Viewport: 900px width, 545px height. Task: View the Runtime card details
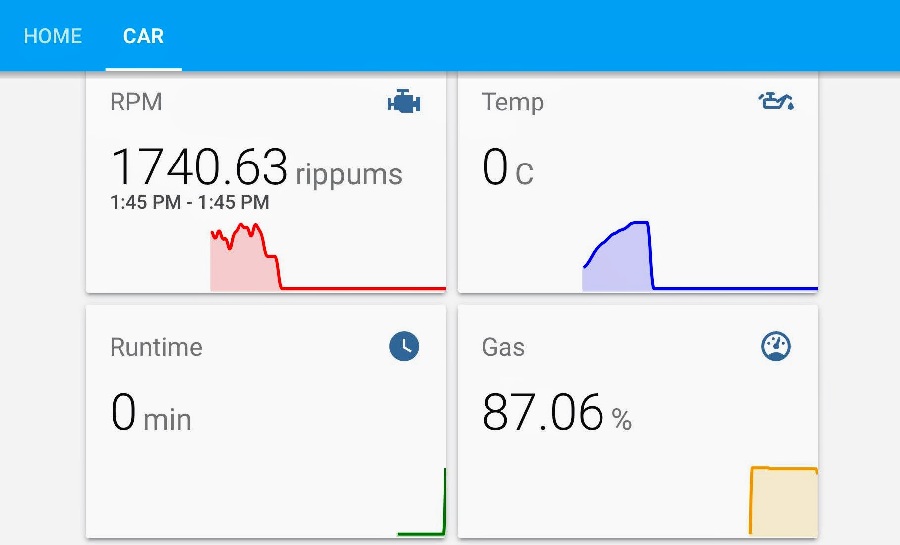click(265, 420)
